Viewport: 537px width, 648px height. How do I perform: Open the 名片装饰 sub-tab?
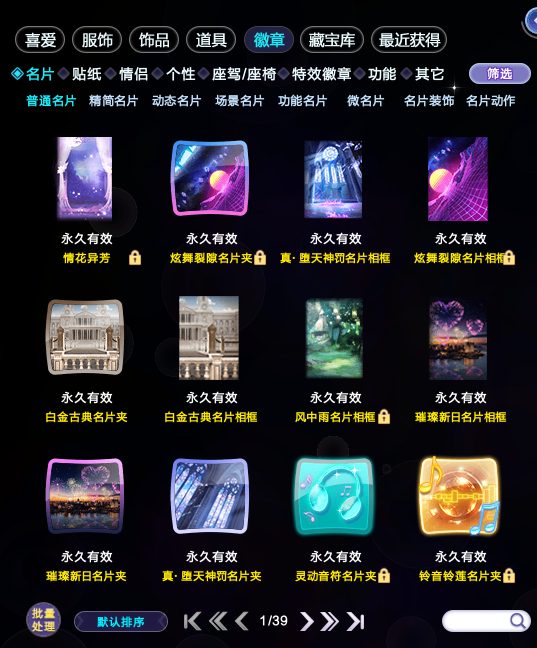[429, 101]
